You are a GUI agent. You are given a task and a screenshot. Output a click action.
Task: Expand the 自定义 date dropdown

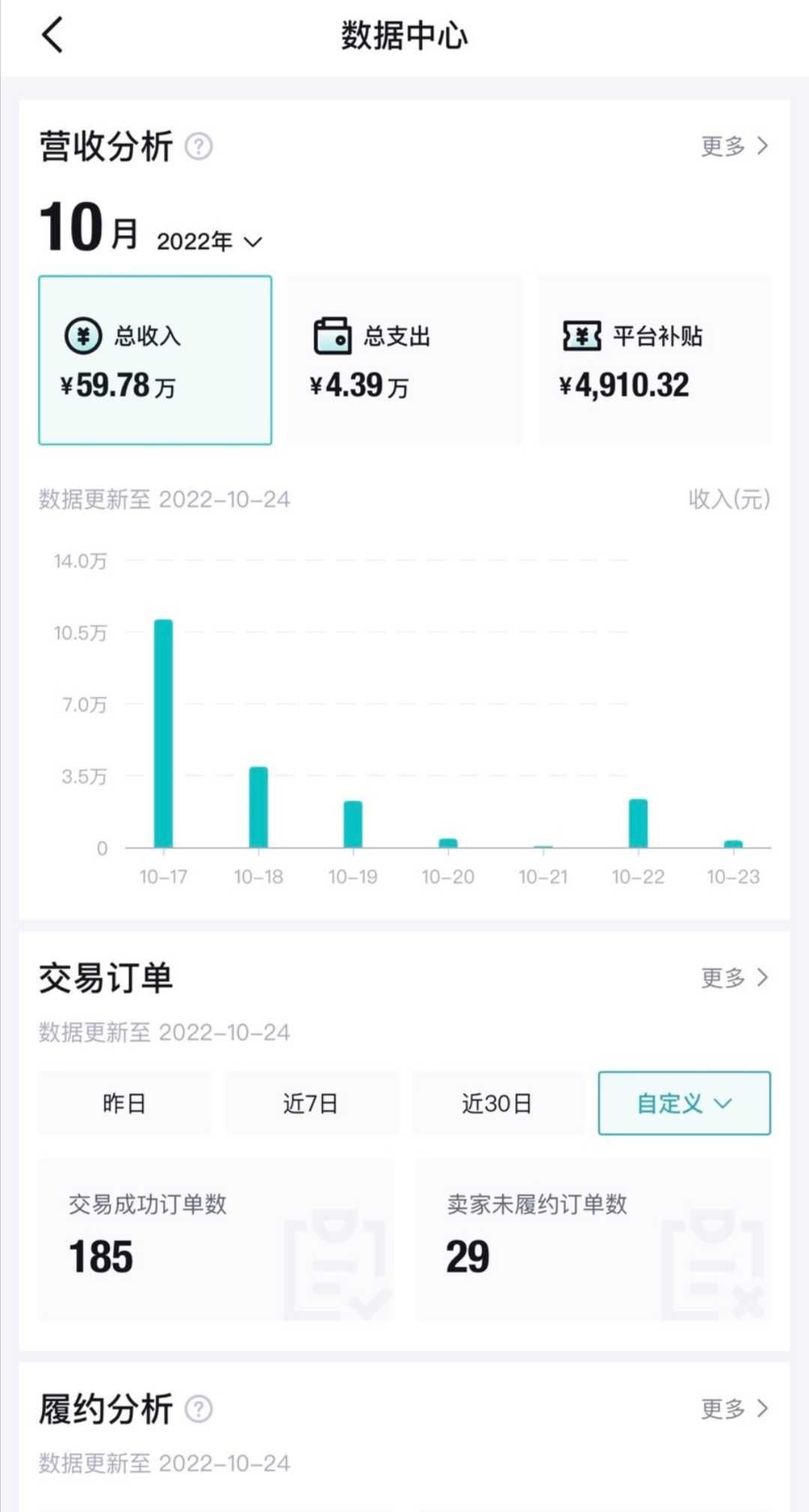coord(684,1103)
